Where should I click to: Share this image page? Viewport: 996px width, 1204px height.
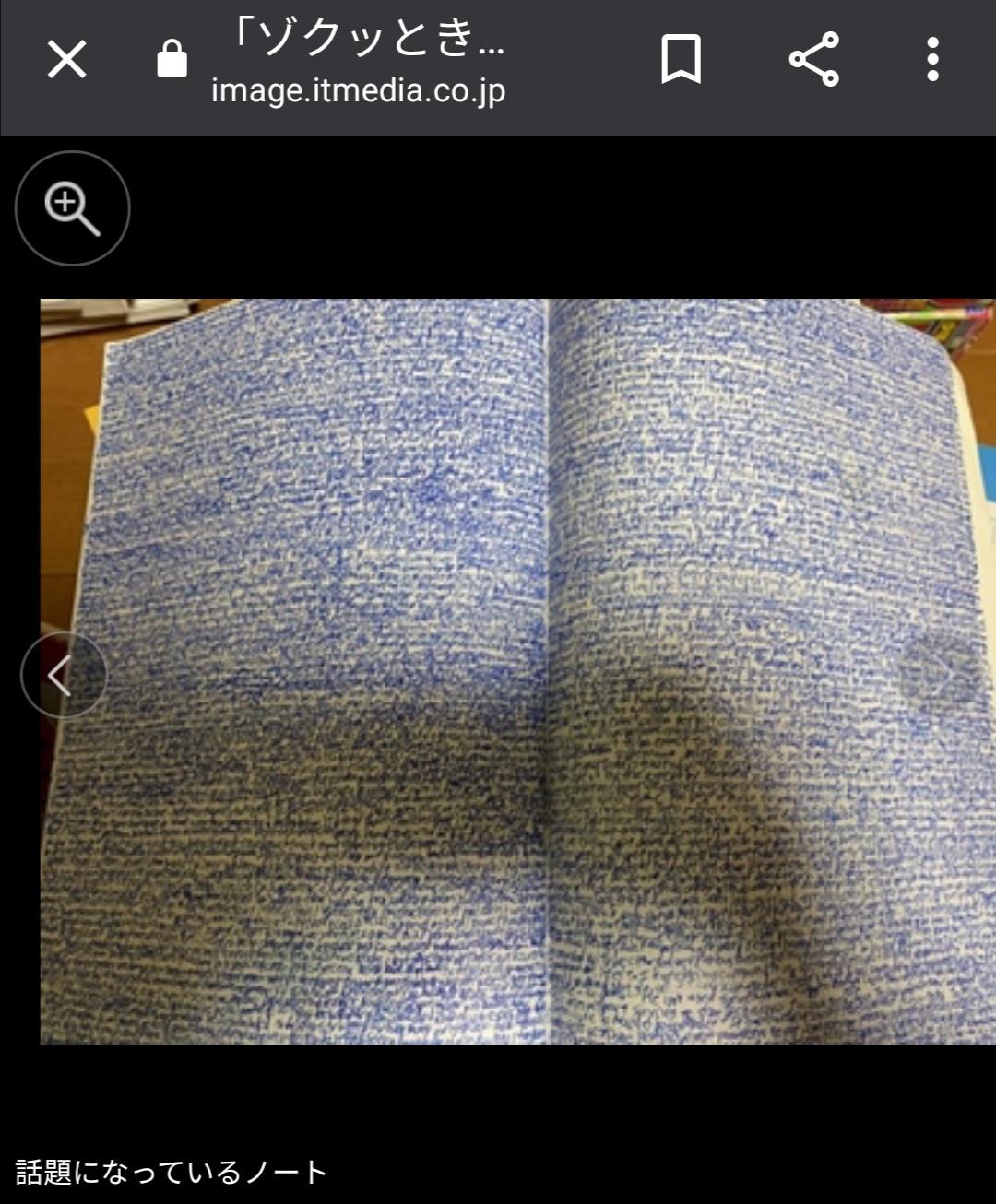point(813,60)
